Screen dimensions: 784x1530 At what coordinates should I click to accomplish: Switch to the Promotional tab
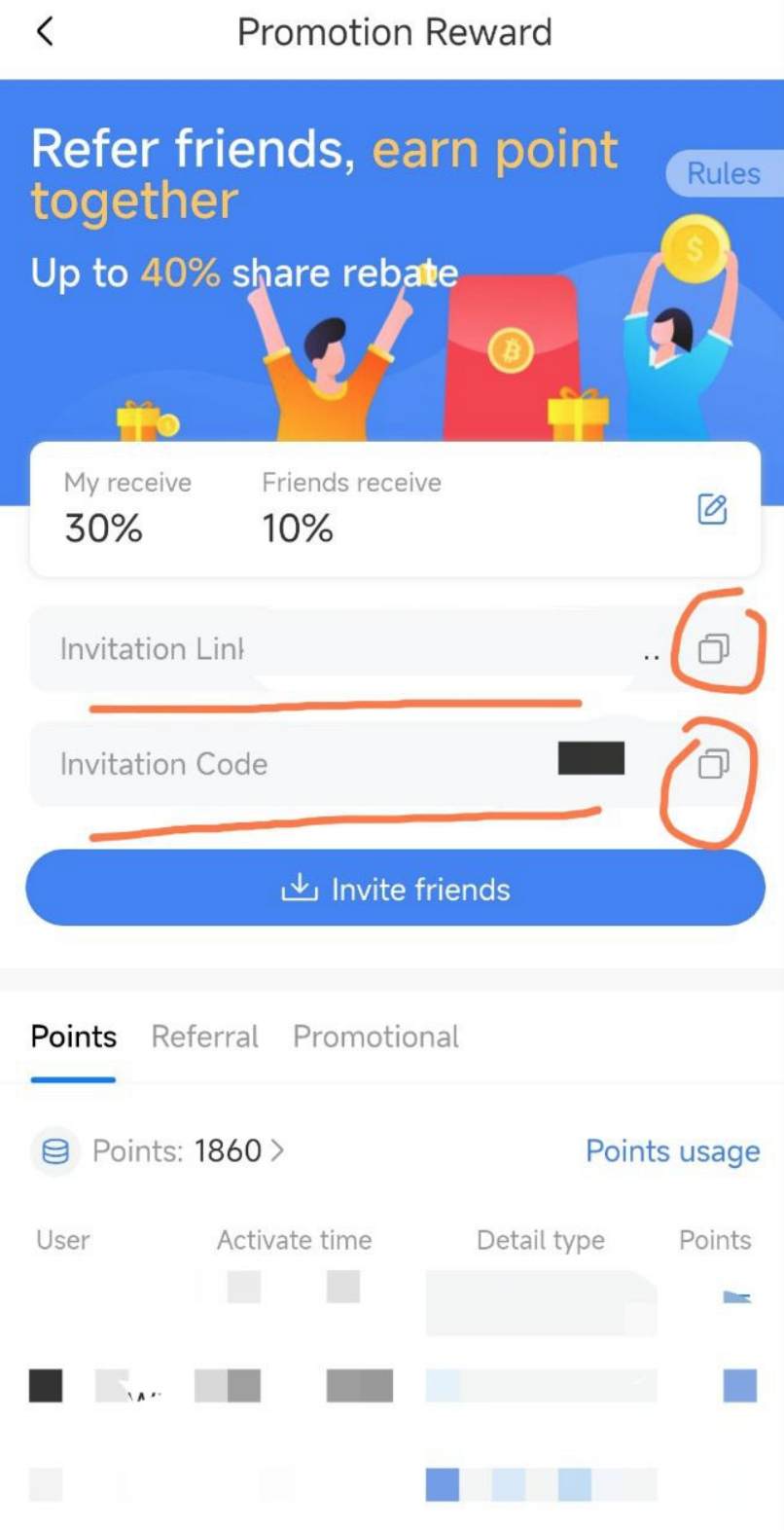pyautogui.click(x=375, y=1037)
